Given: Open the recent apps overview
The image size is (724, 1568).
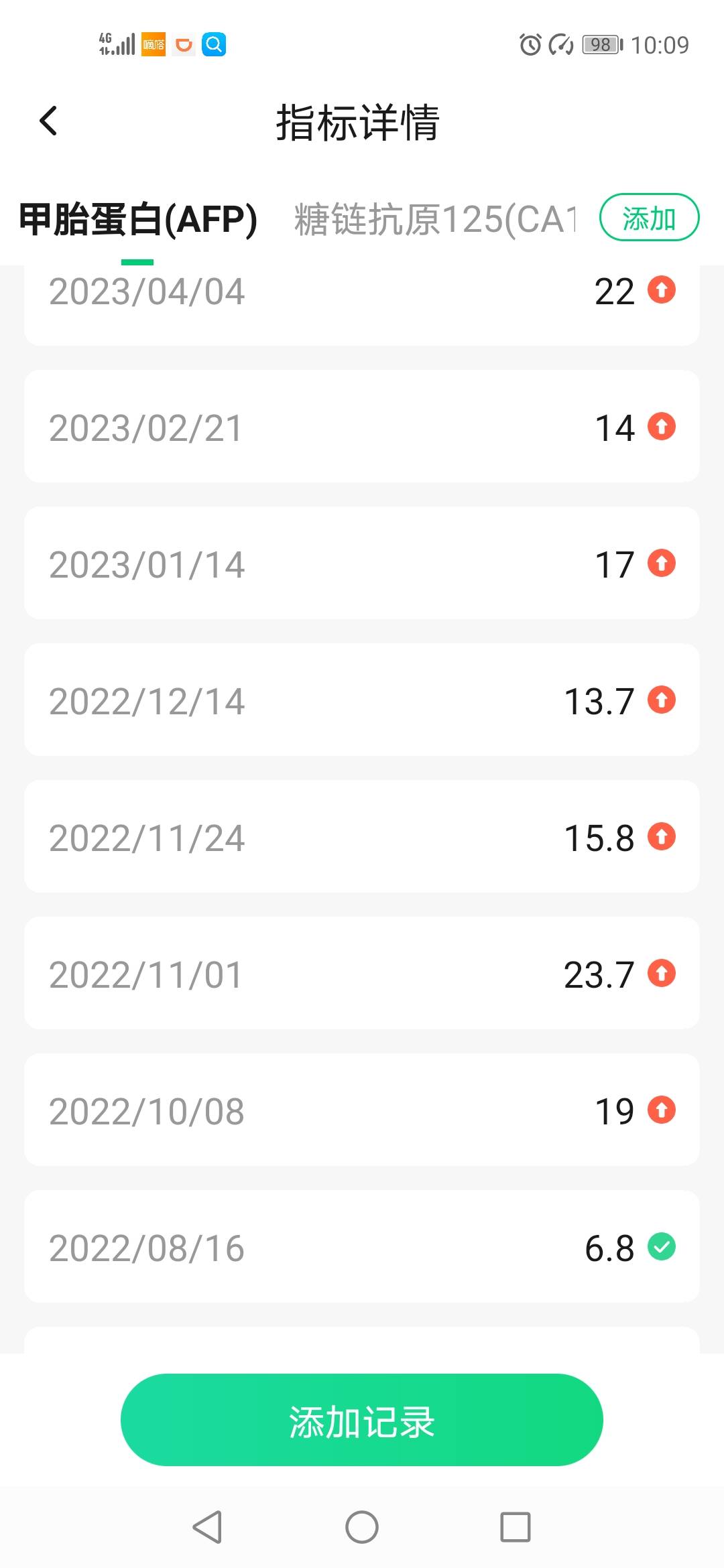Looking at the screenshot, I should [x=515, y=1527].
